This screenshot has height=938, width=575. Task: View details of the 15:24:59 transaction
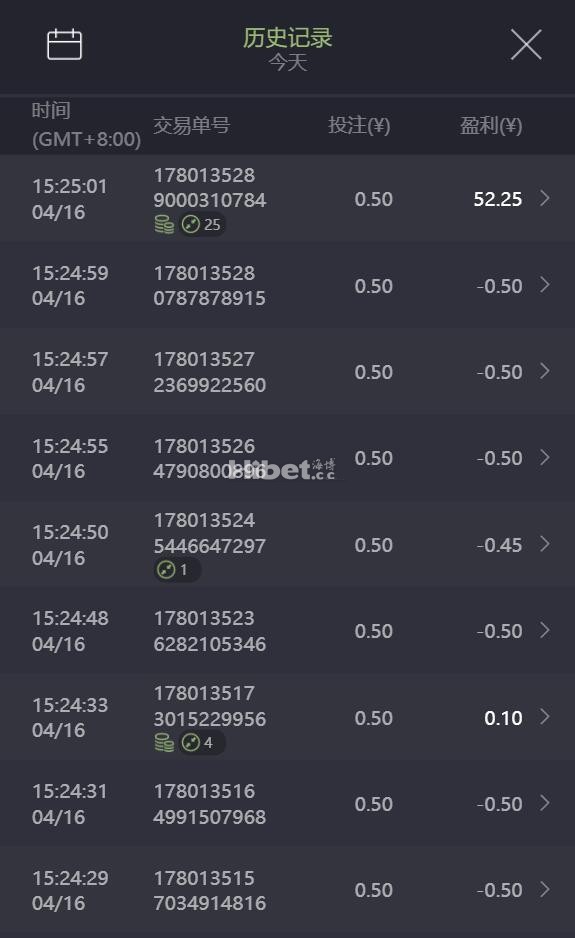coord(287,285)
